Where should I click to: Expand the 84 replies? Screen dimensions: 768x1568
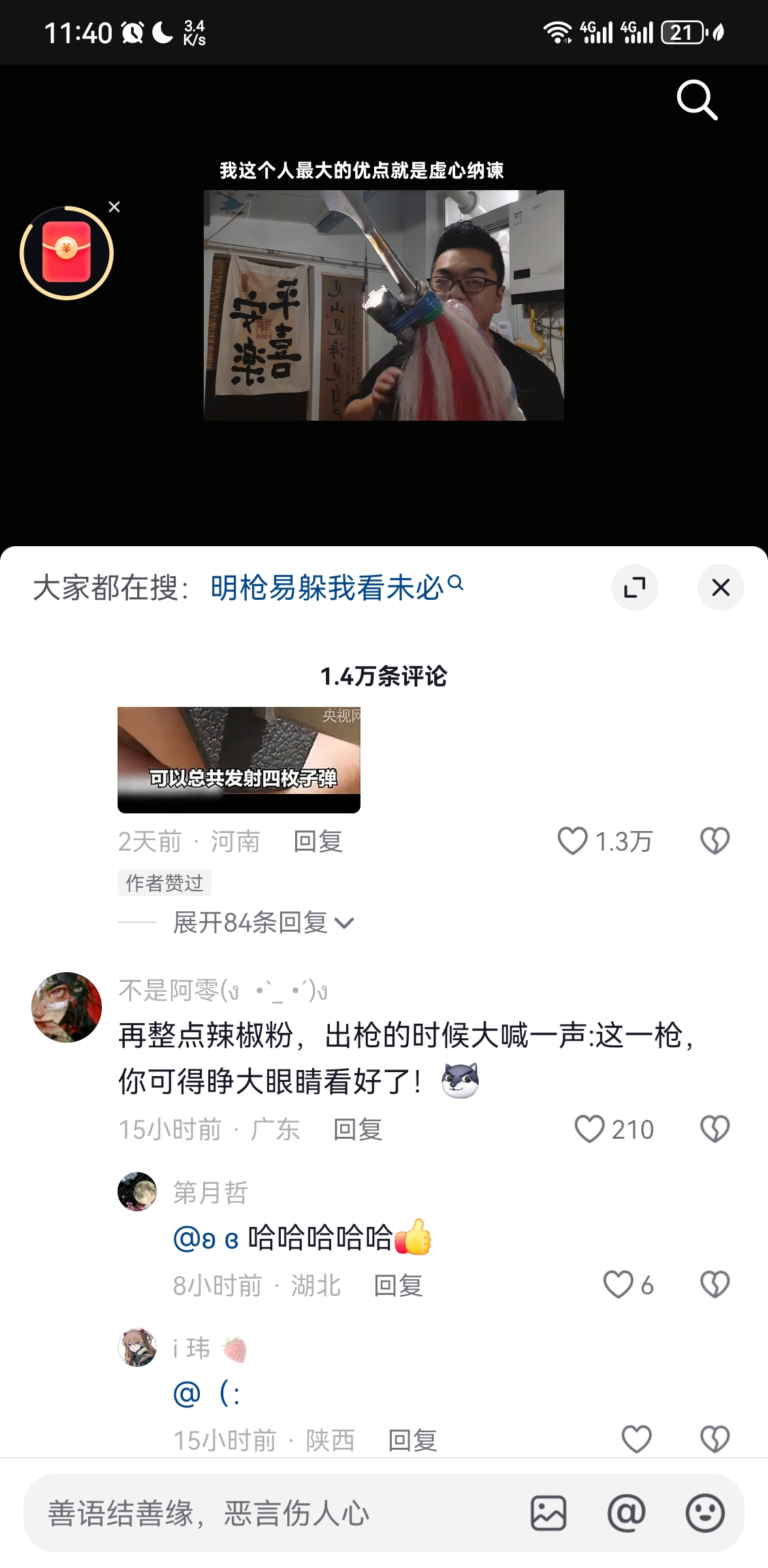pyautogui.click(x=263, y=923)
